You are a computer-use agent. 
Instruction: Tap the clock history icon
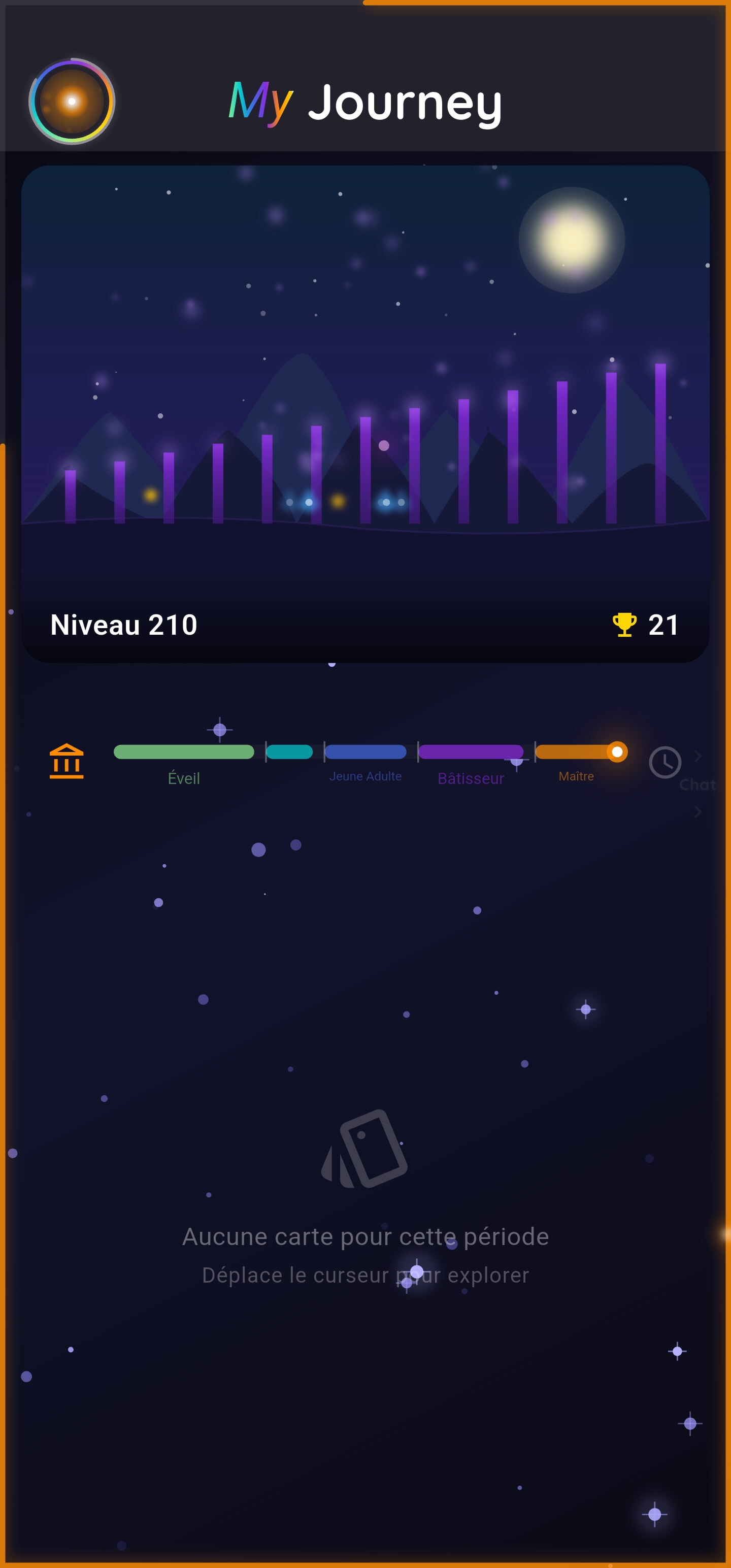click(x=664, y=762)
